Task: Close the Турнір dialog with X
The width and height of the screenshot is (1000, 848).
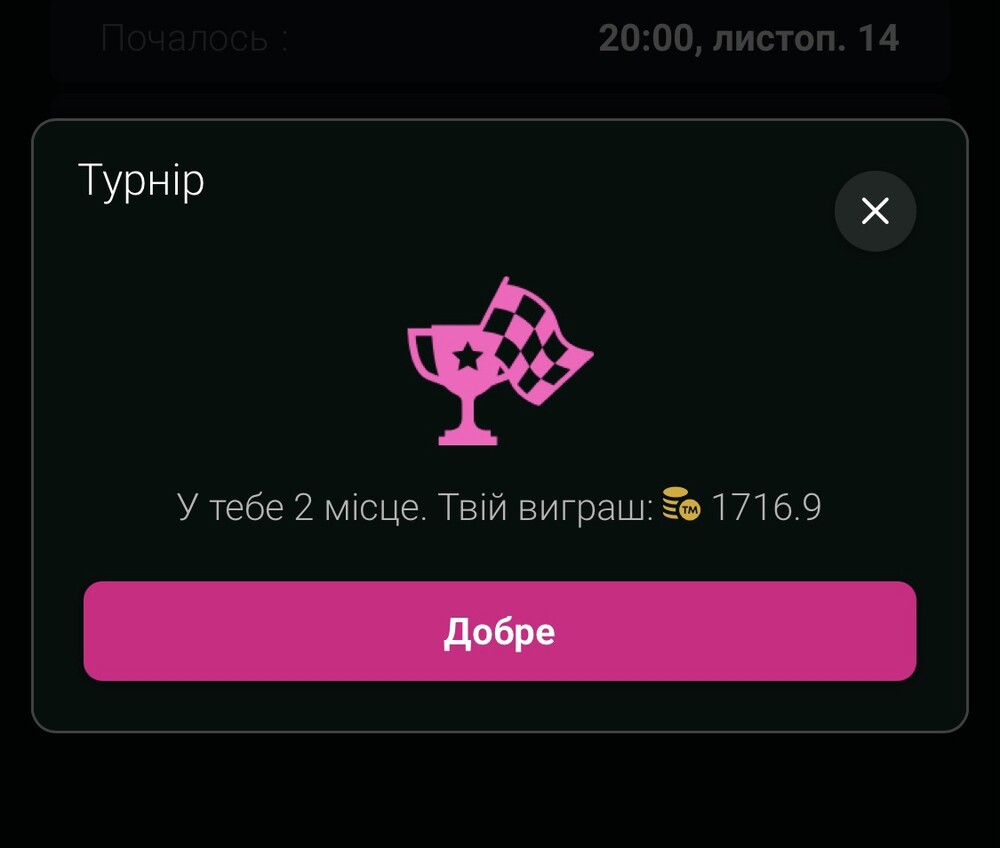Action: tap(875, 211)
